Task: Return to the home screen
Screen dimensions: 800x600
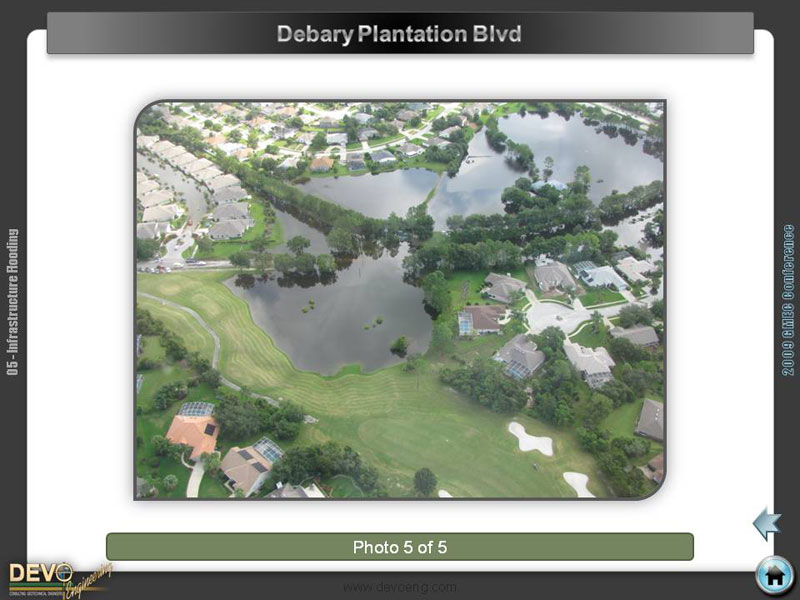Action: coord(774,575)
